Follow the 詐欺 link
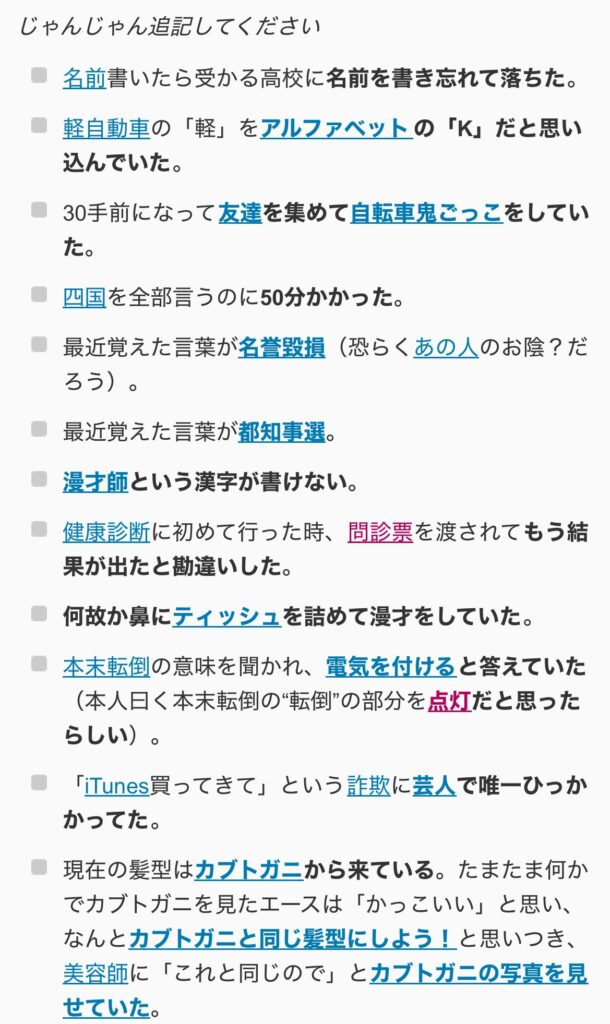Image resolution: width=610 pixels, height=1024 pixels. [368, 786]
